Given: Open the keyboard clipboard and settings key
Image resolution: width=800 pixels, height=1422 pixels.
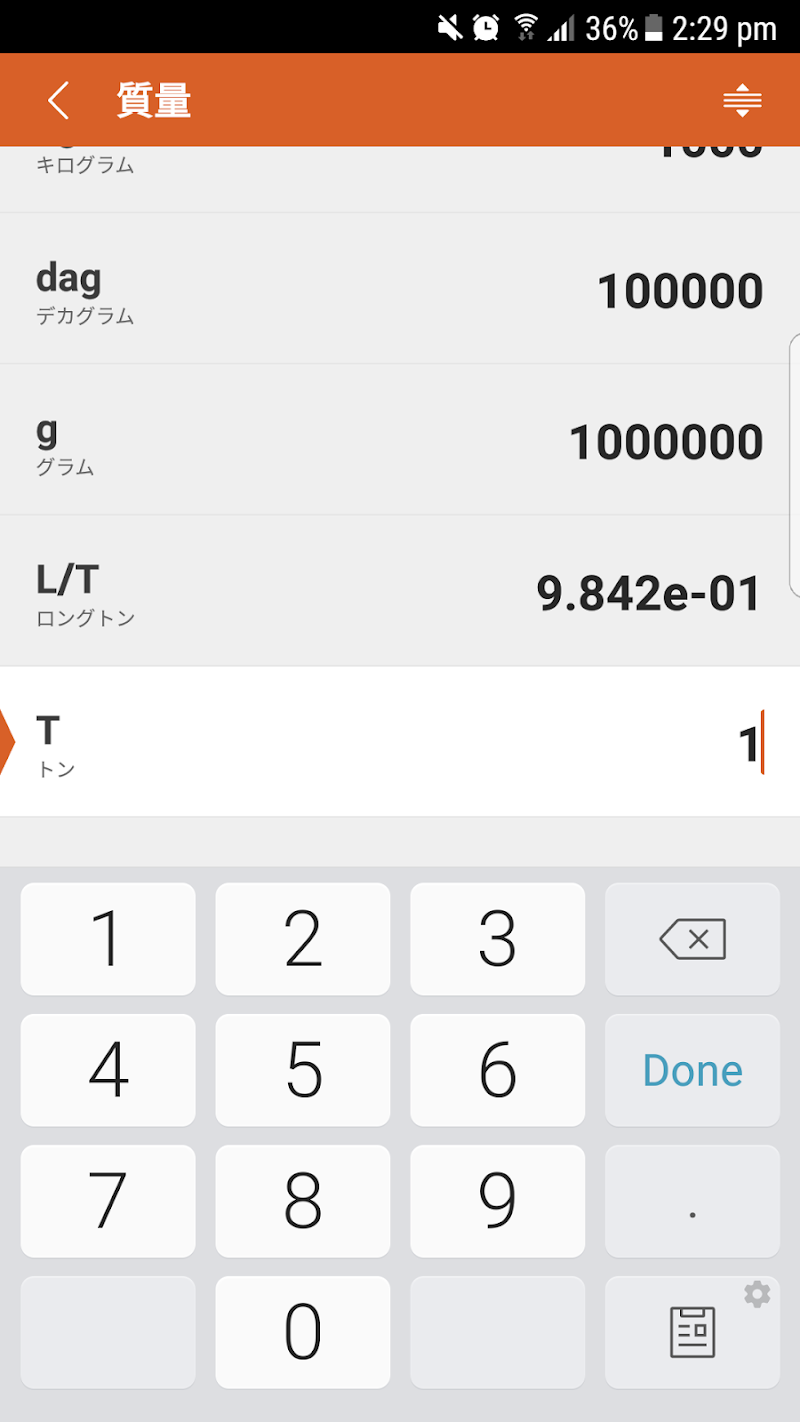Looking at the screenshot, I should pos(692,1332).
